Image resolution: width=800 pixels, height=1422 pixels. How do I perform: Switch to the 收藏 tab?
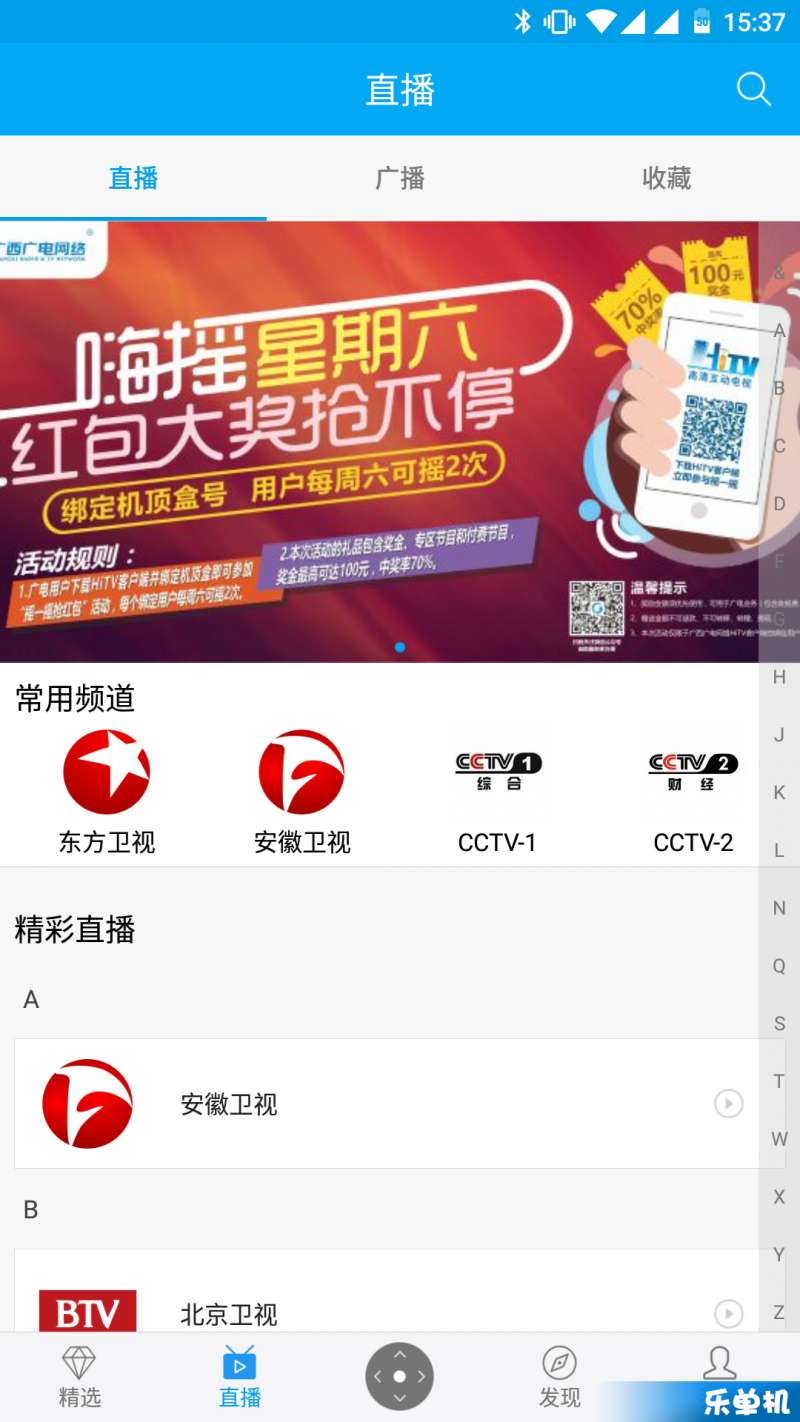(667, 178)
